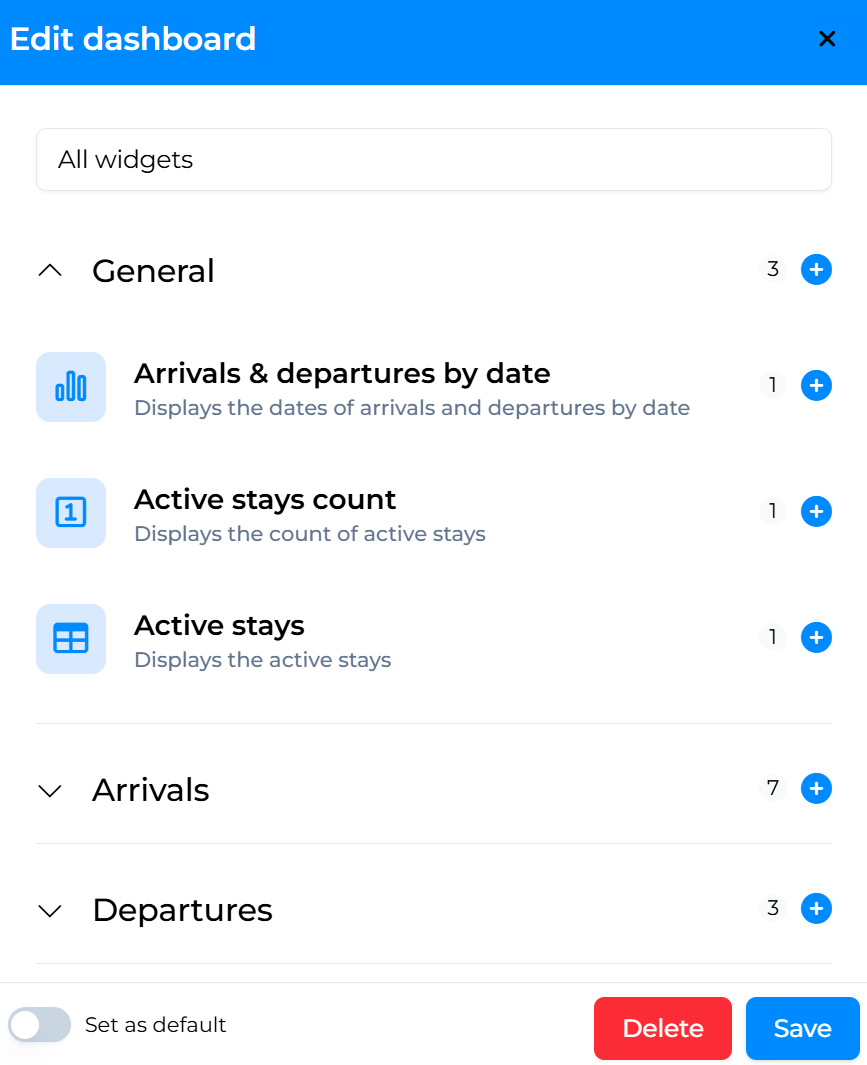
Task: Delete this dashboard
Action: tap(662, 1028)
